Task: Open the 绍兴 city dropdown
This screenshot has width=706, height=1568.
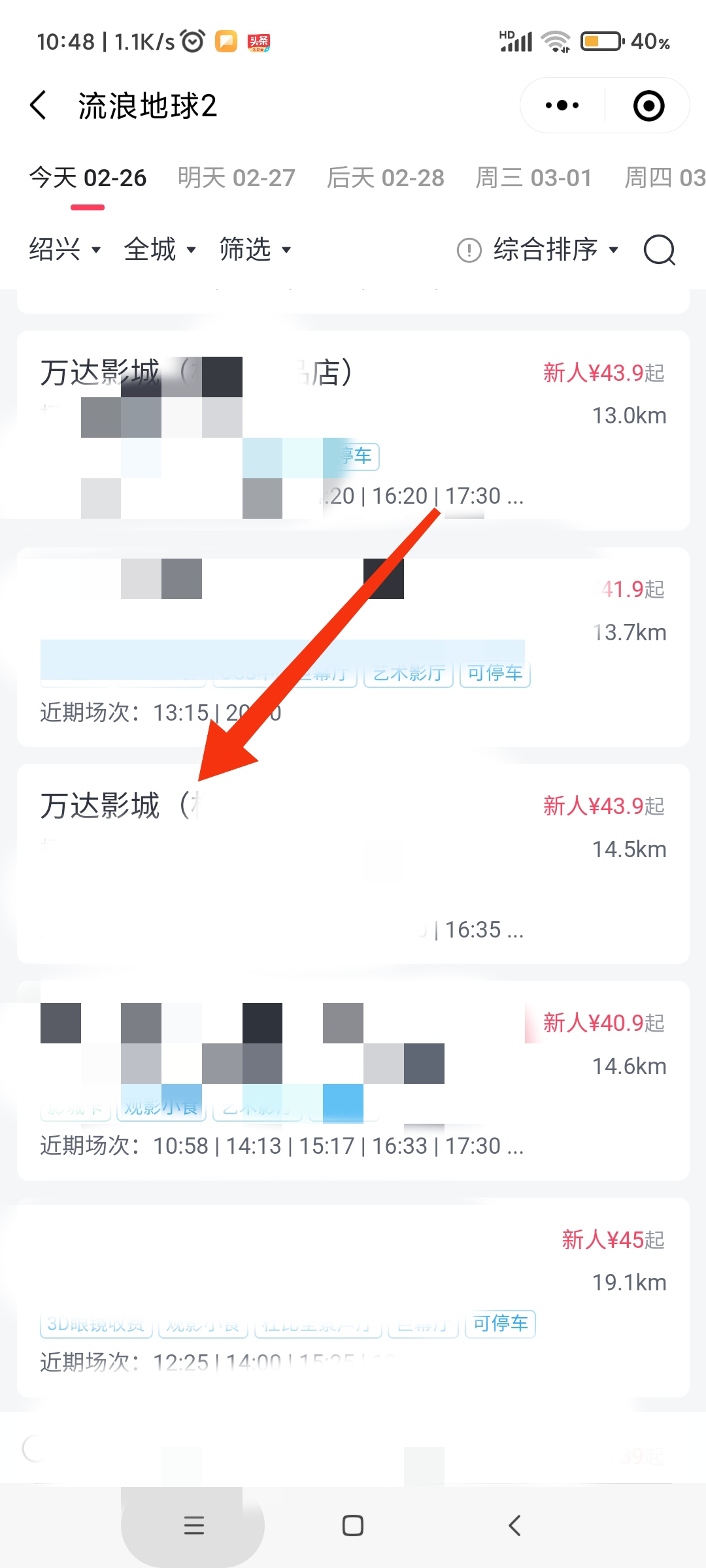Action: tap(64, 249)
